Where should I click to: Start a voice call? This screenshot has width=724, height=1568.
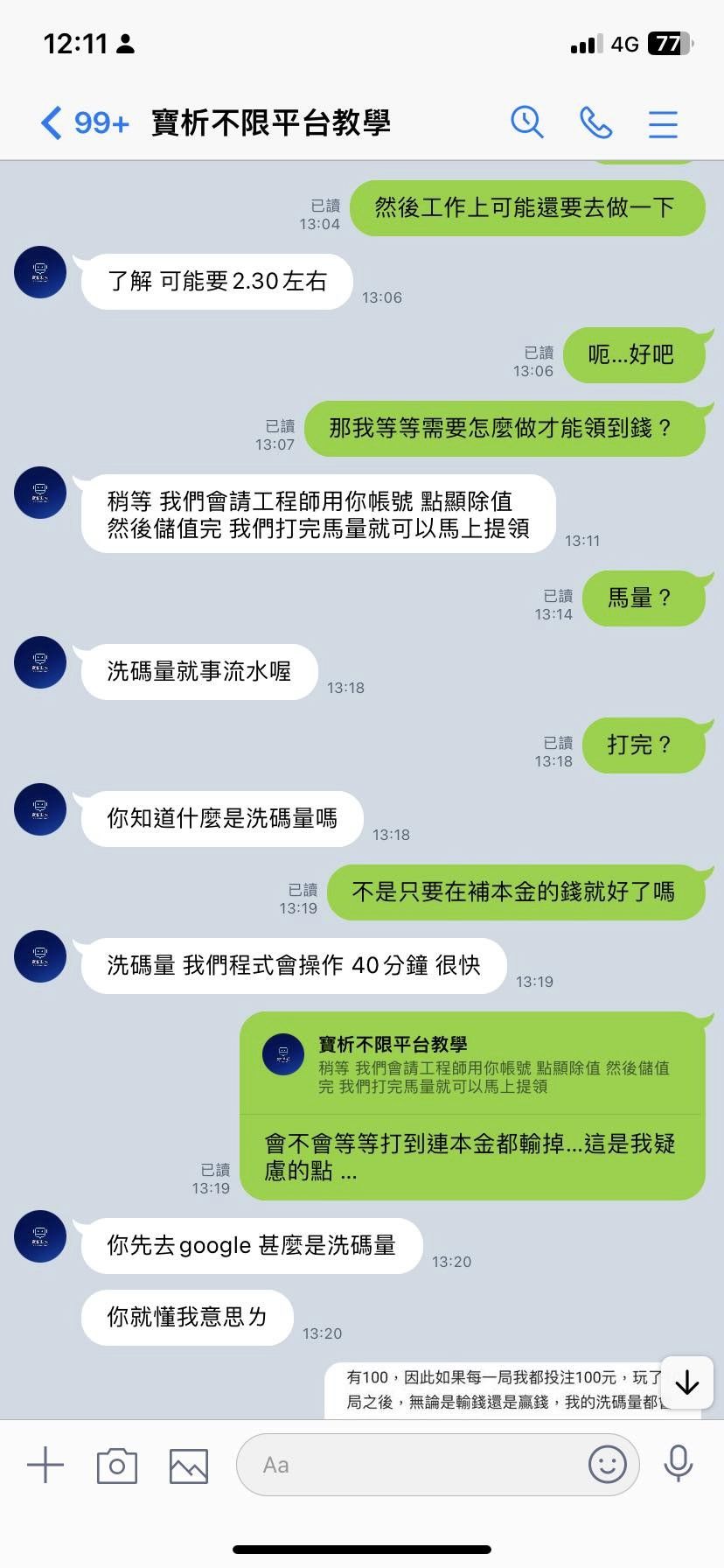click(x=596, y=123)
